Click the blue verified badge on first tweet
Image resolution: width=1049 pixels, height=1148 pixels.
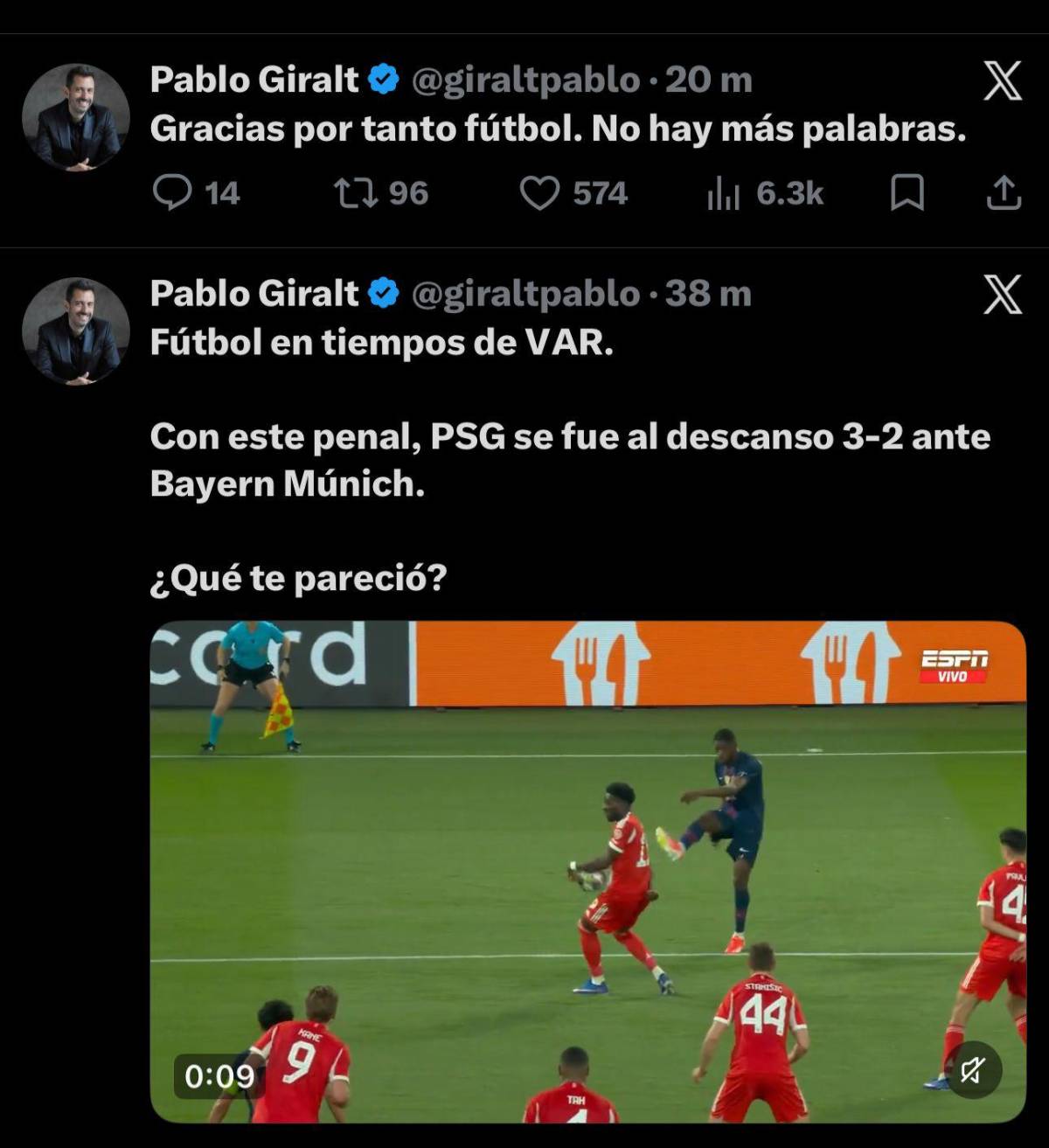point(381,78)
